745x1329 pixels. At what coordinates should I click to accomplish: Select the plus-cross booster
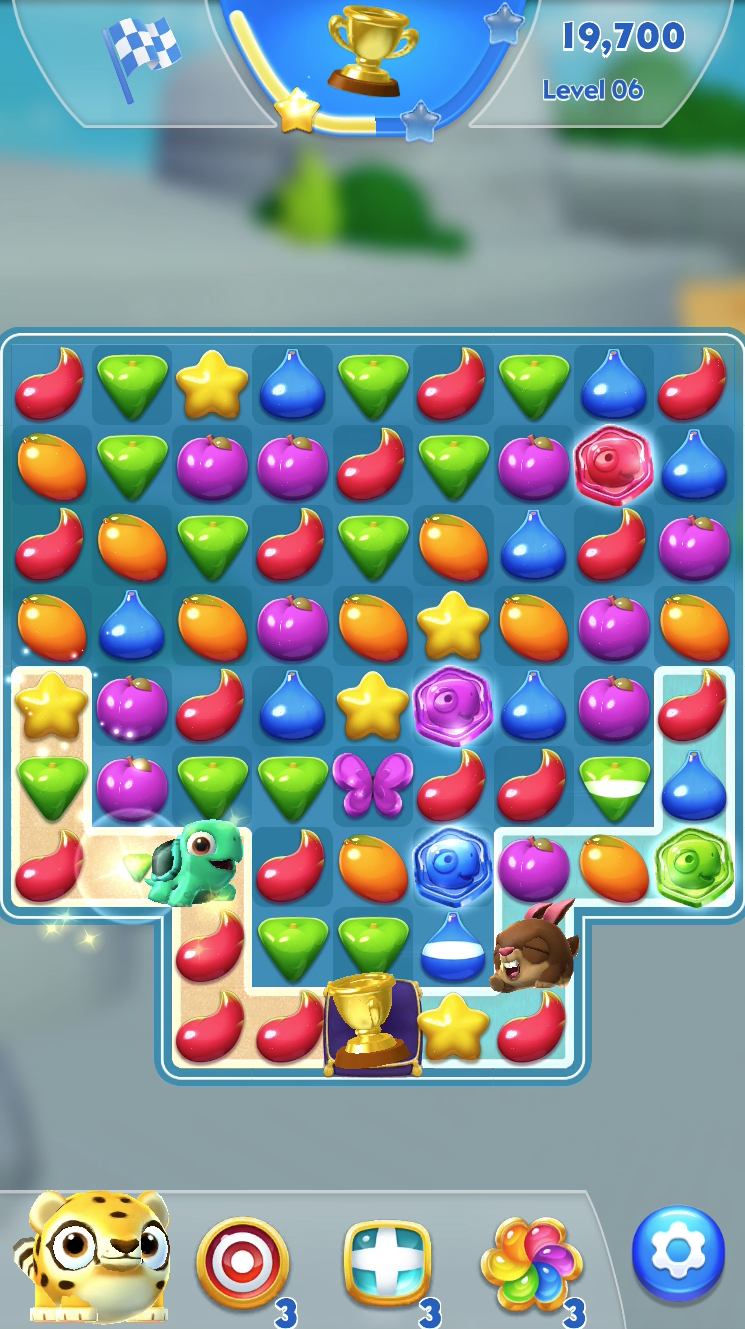(x=388, y=1262)
